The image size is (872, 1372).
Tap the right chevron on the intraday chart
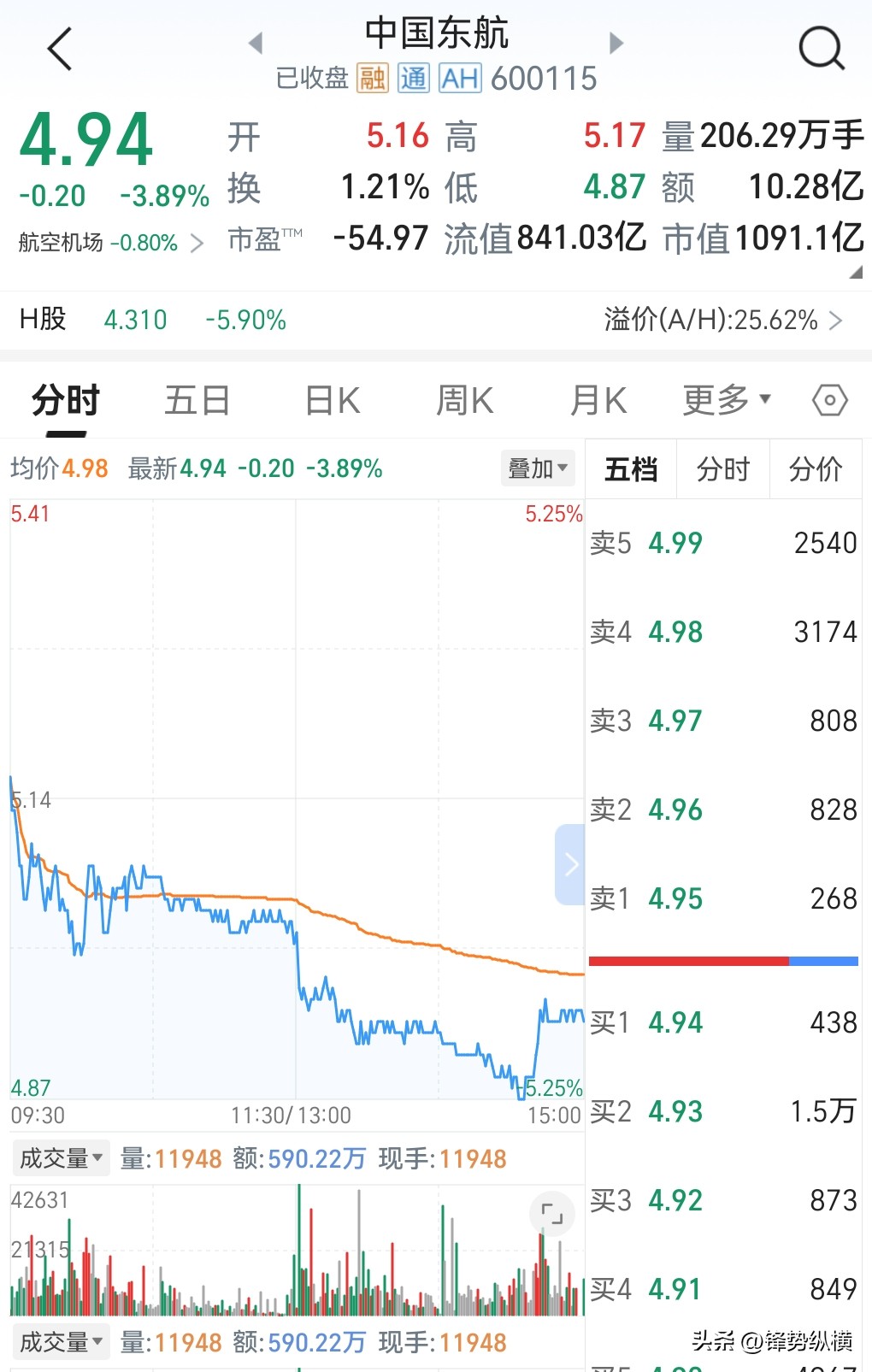570,865
